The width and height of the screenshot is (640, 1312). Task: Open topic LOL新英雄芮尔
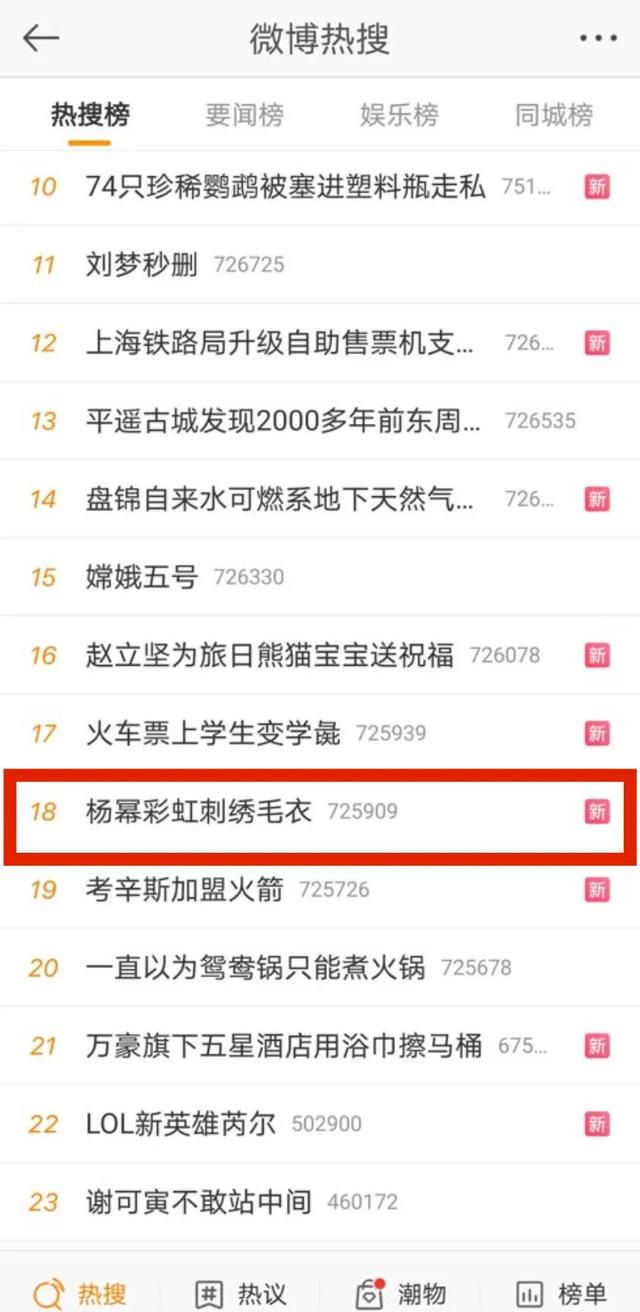pos(320,1123)
